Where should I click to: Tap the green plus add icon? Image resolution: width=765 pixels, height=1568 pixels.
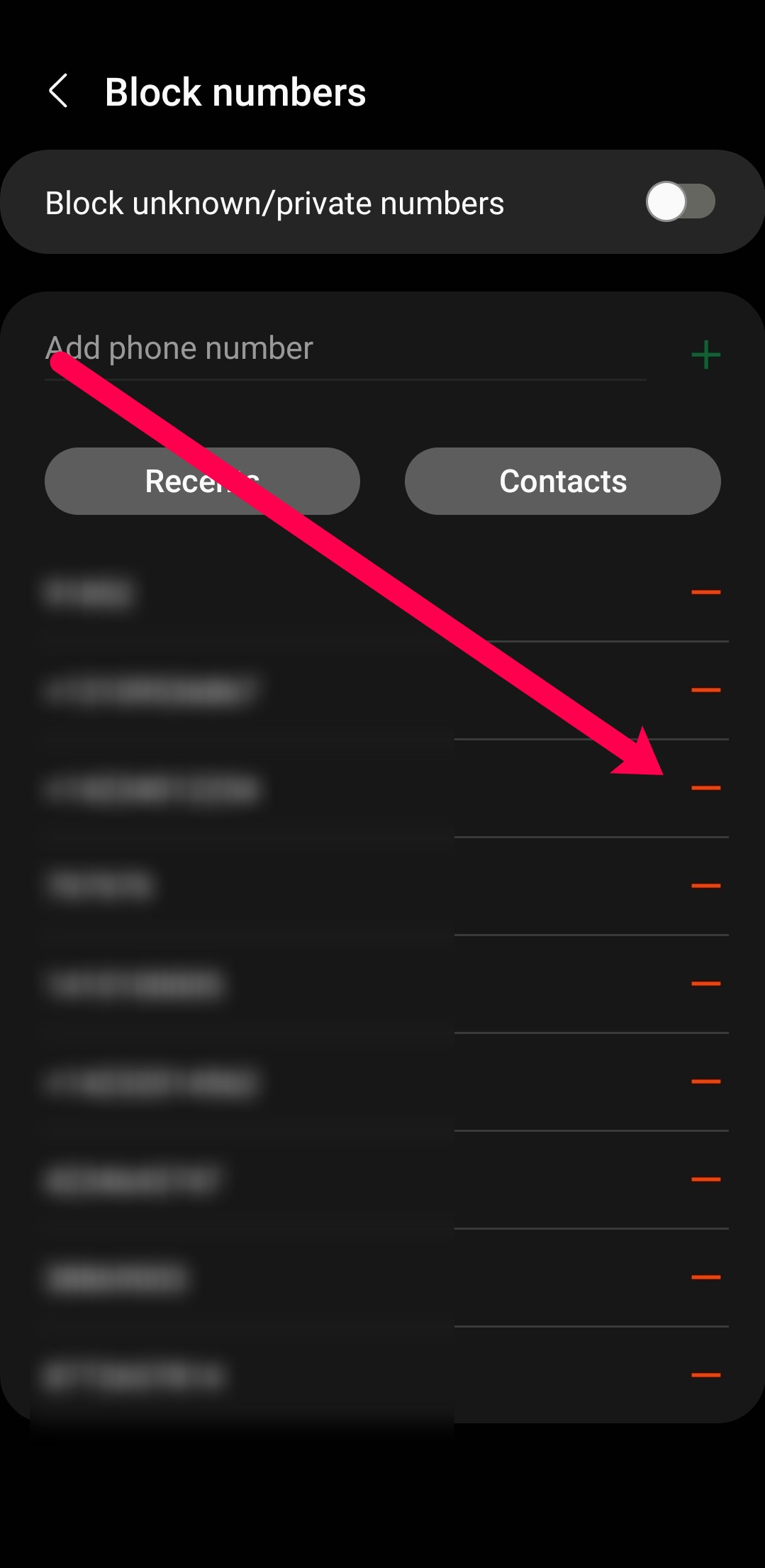tap(705, 355)
